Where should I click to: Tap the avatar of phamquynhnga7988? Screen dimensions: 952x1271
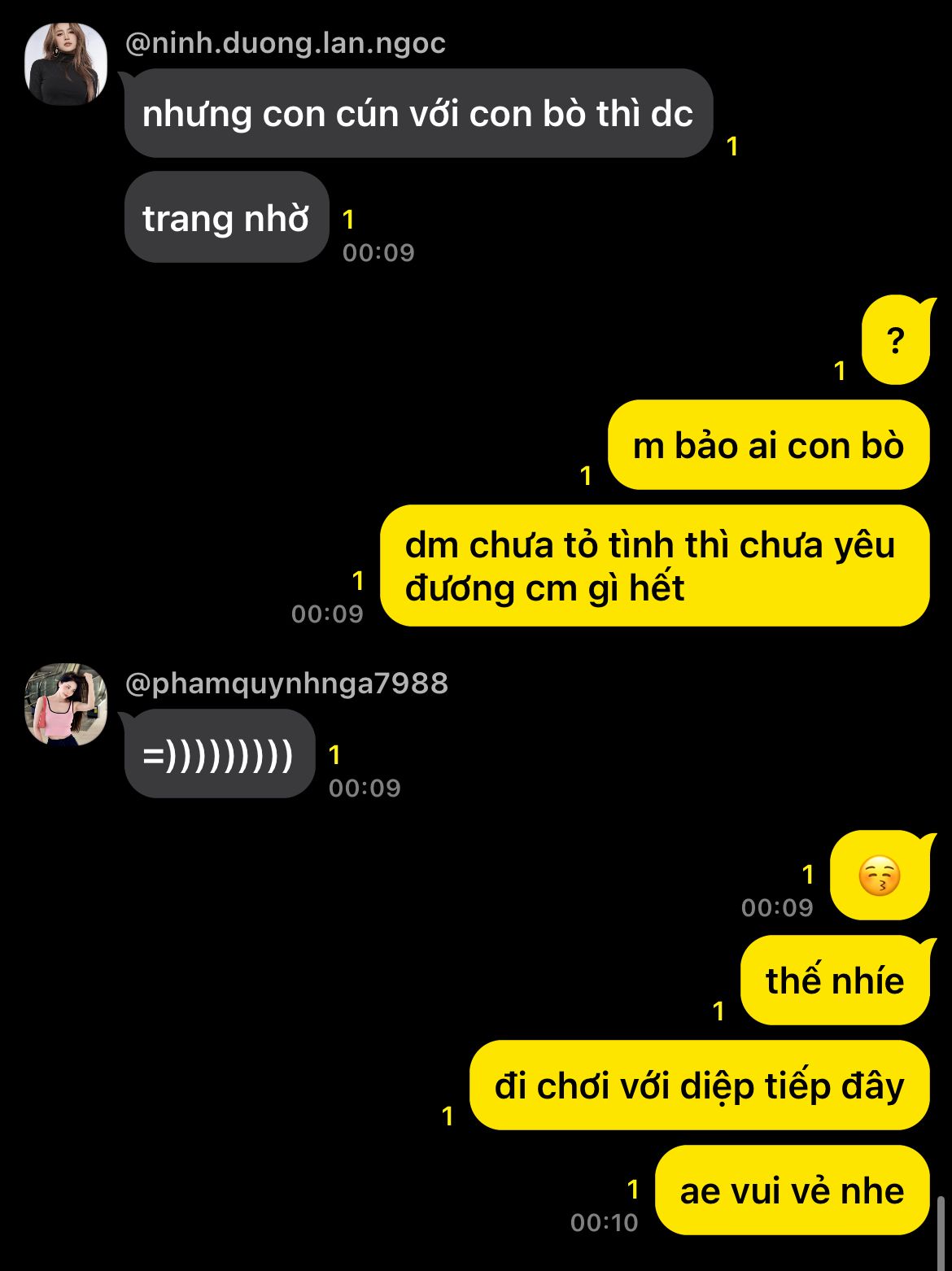click(x=66, y=704)
